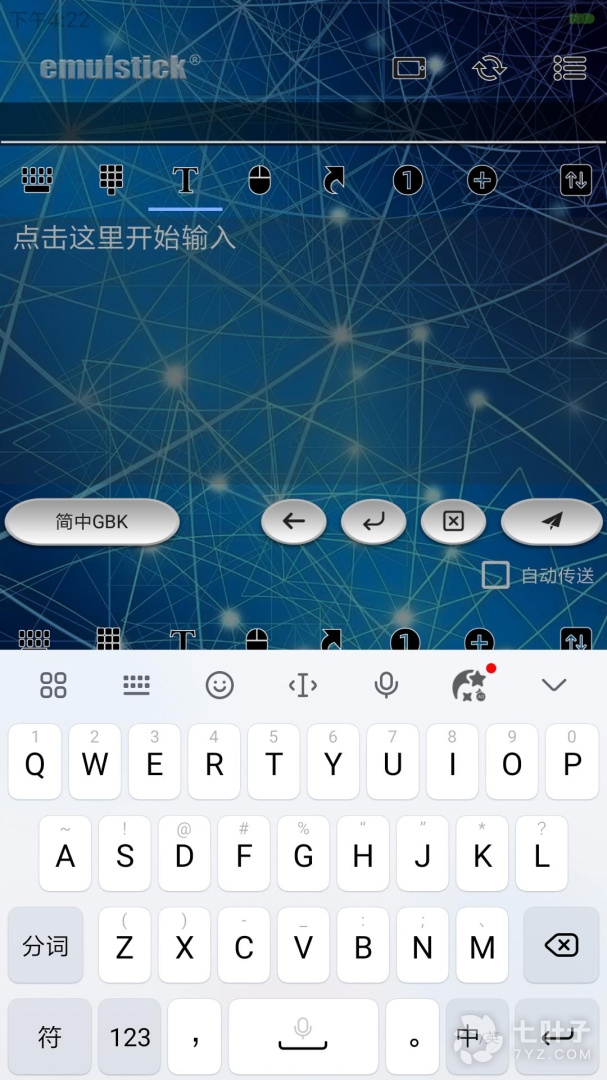Tap the enter return button
The image size is (607, 1080).
coord(373,521)
